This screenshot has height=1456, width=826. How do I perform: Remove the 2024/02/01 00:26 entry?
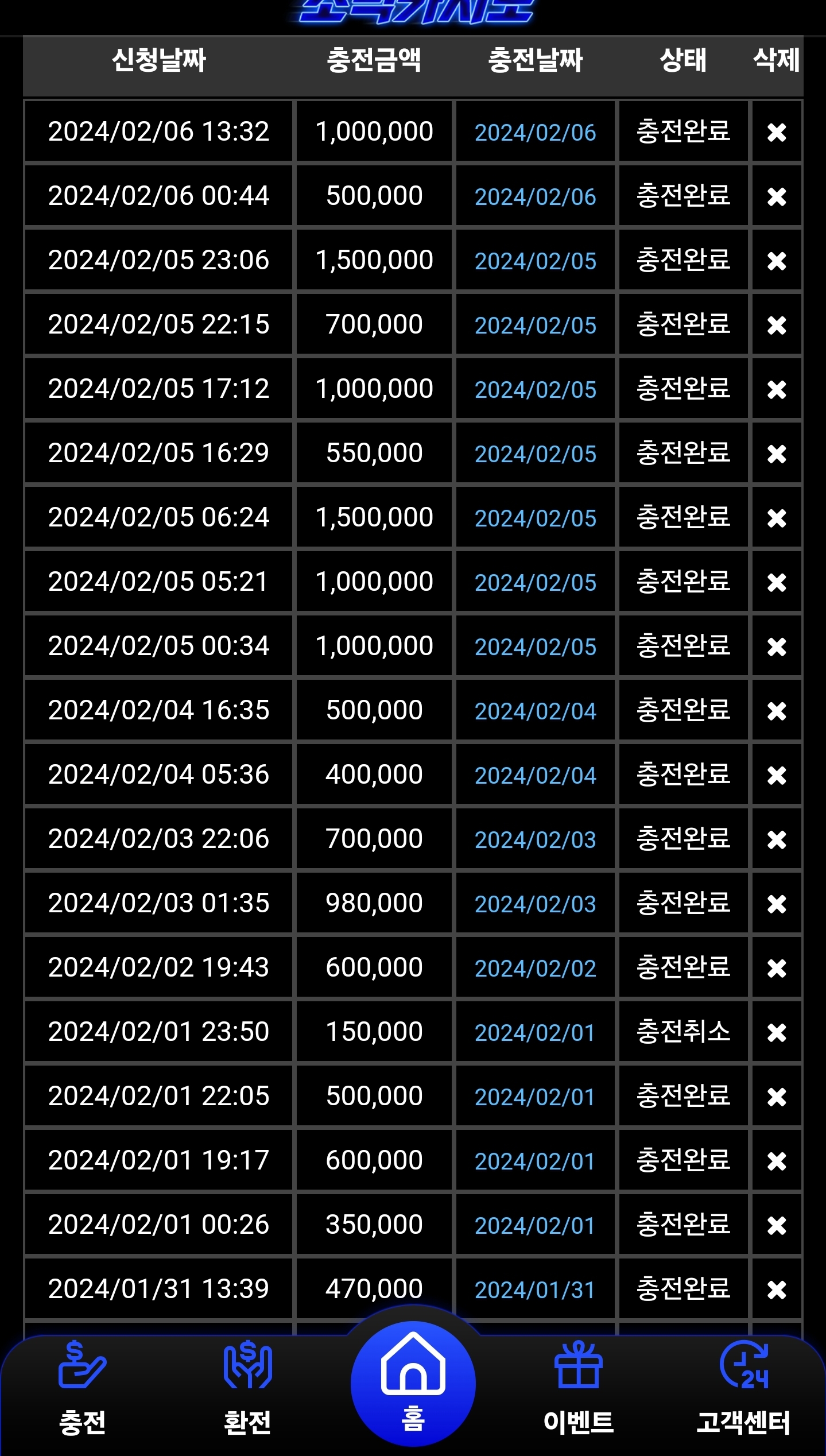777,1225
